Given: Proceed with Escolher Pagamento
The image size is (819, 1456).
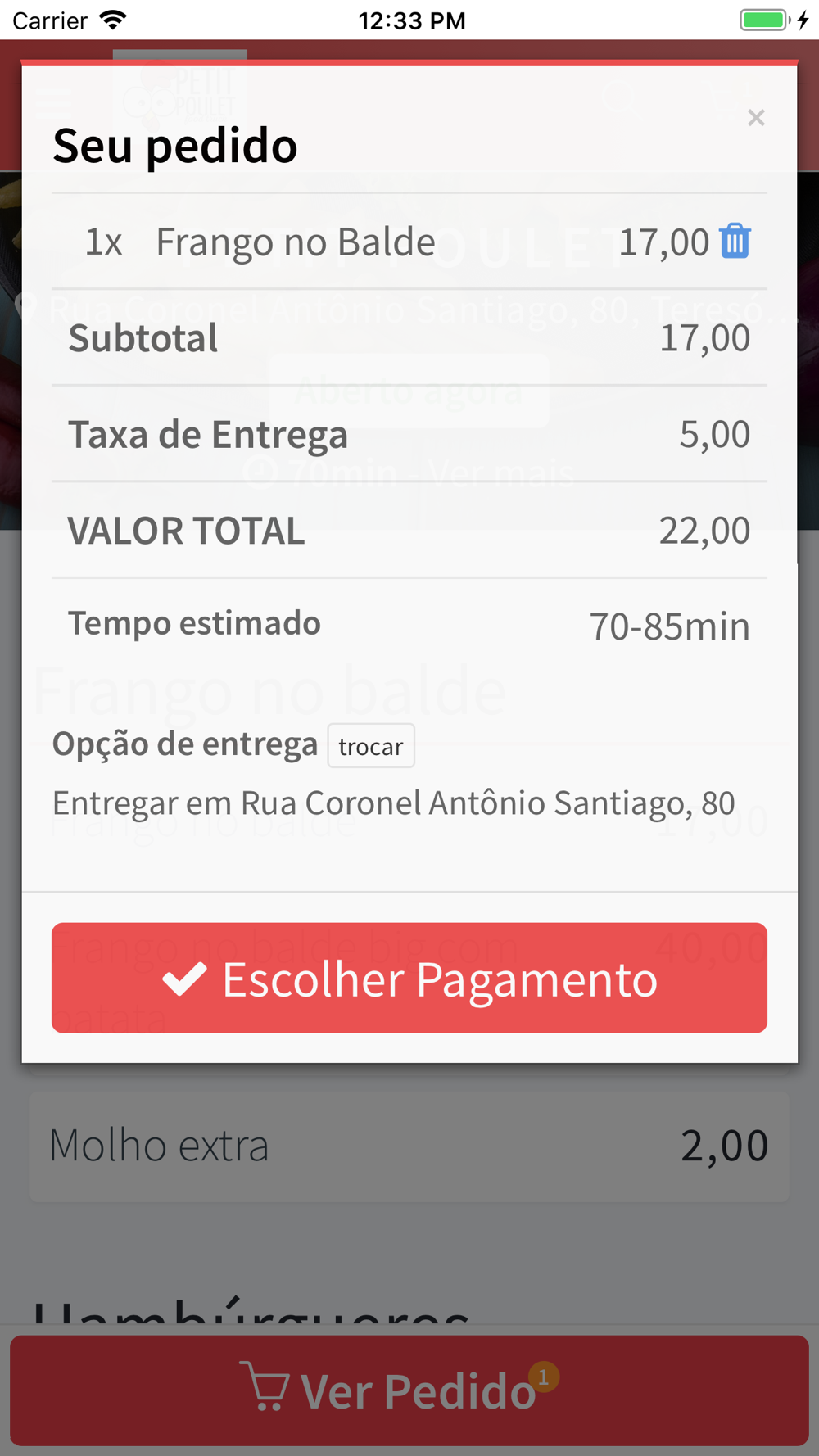Looking at the screenshot, I should pyautogui.click(x=409, y=978).
